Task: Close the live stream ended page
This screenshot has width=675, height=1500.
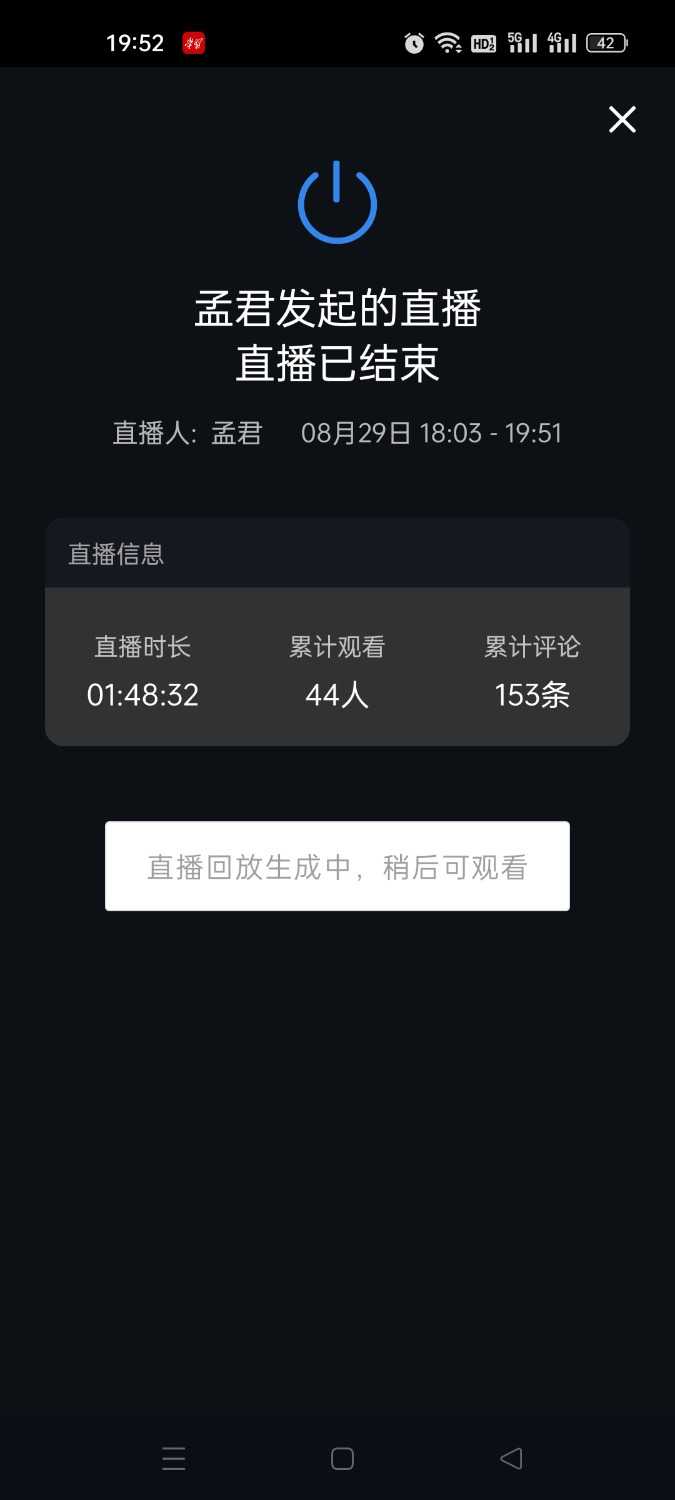Action: (x=622, y=120)
